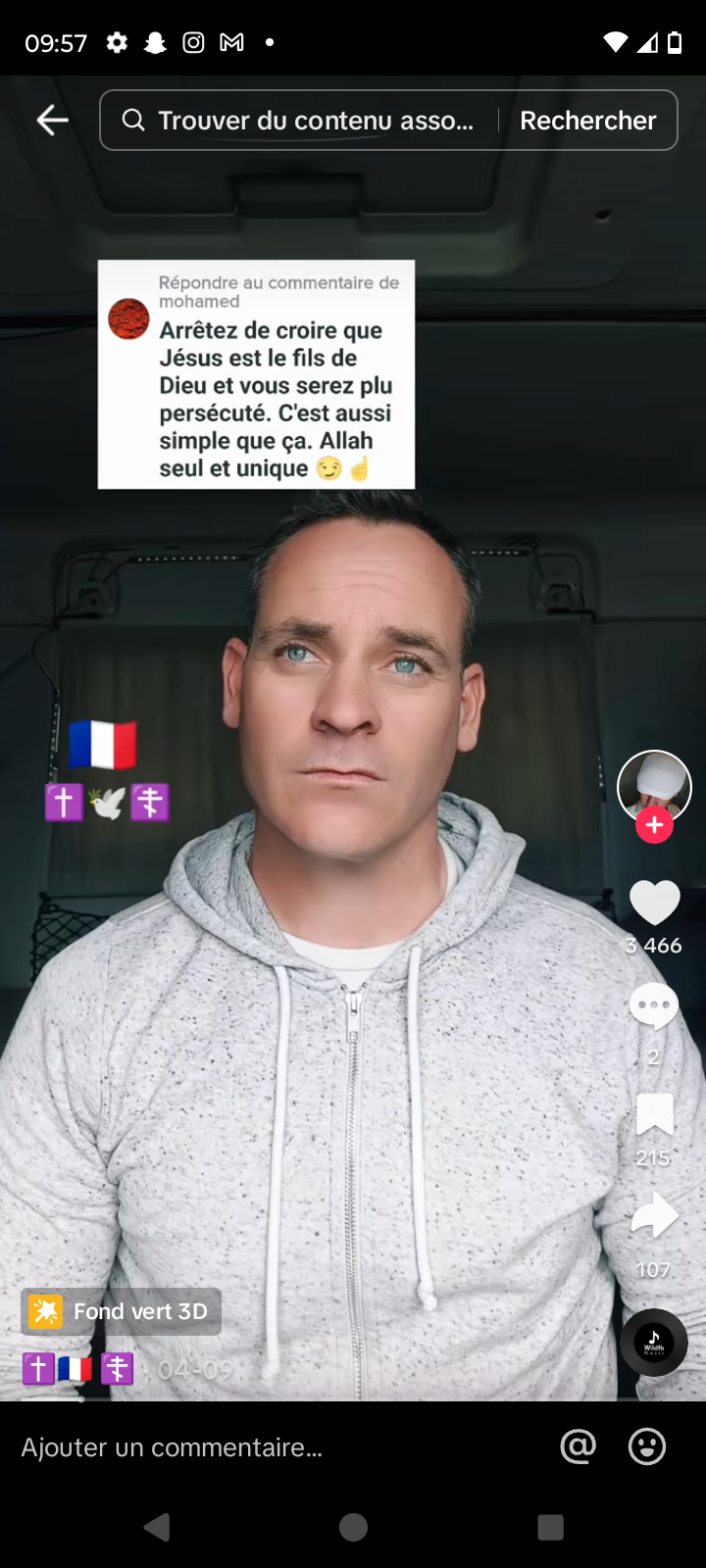Tap the Ajouter un commentaire field

275,1447
